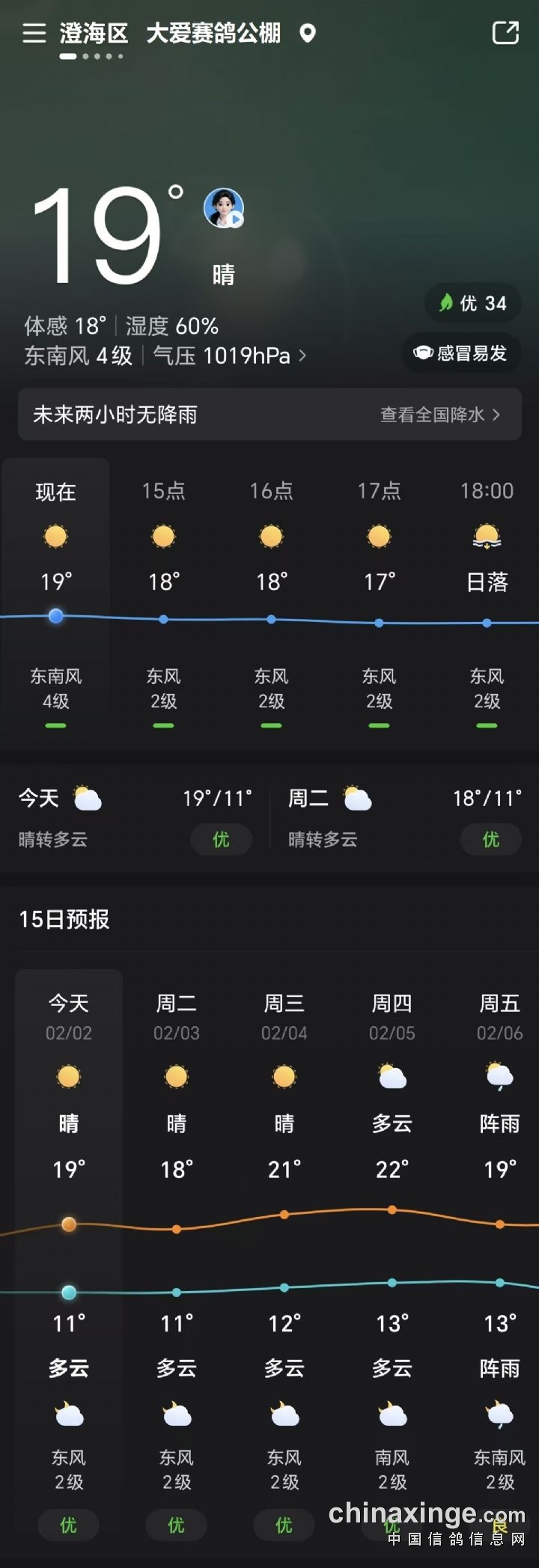Expand the 气压 1019hPa details

230,356
